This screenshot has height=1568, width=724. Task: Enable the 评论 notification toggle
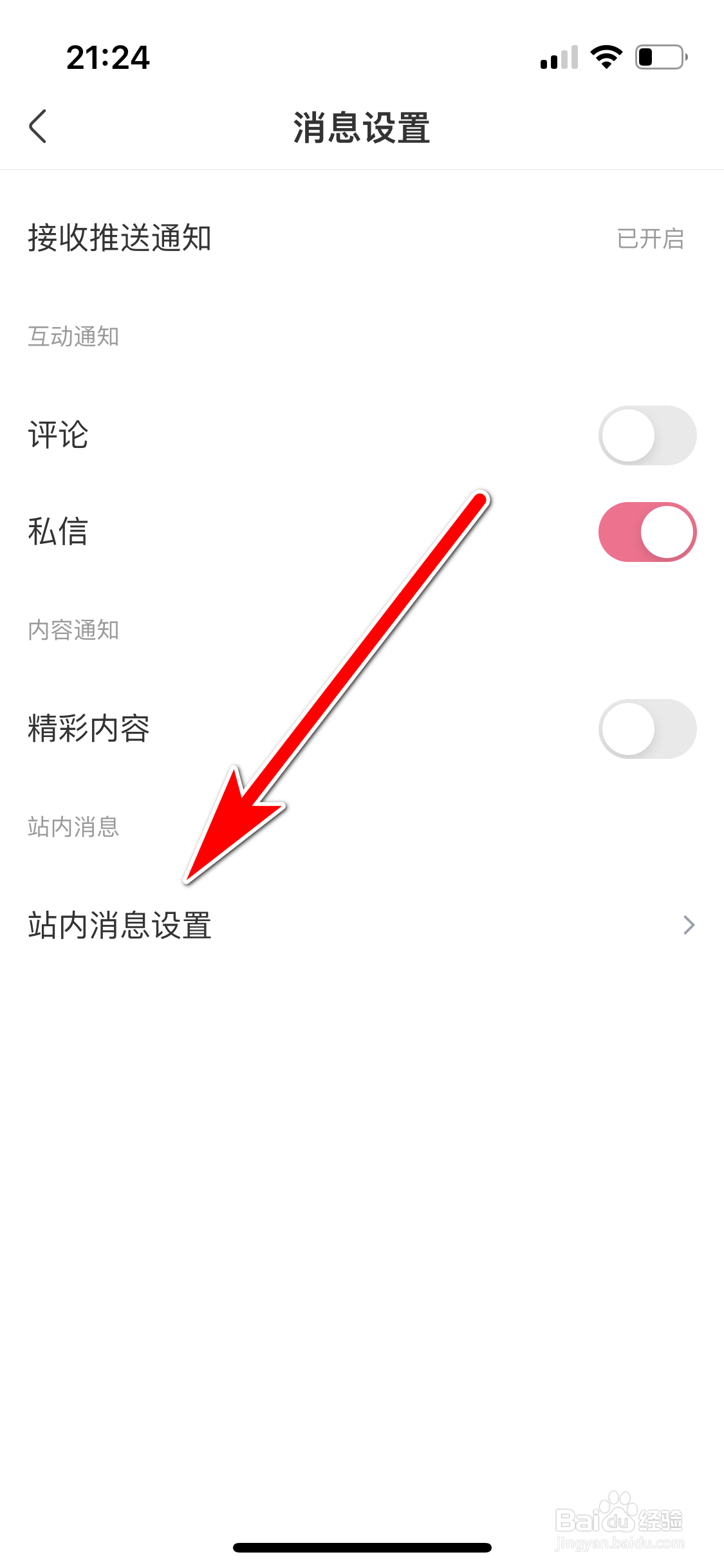pos(647,435)
